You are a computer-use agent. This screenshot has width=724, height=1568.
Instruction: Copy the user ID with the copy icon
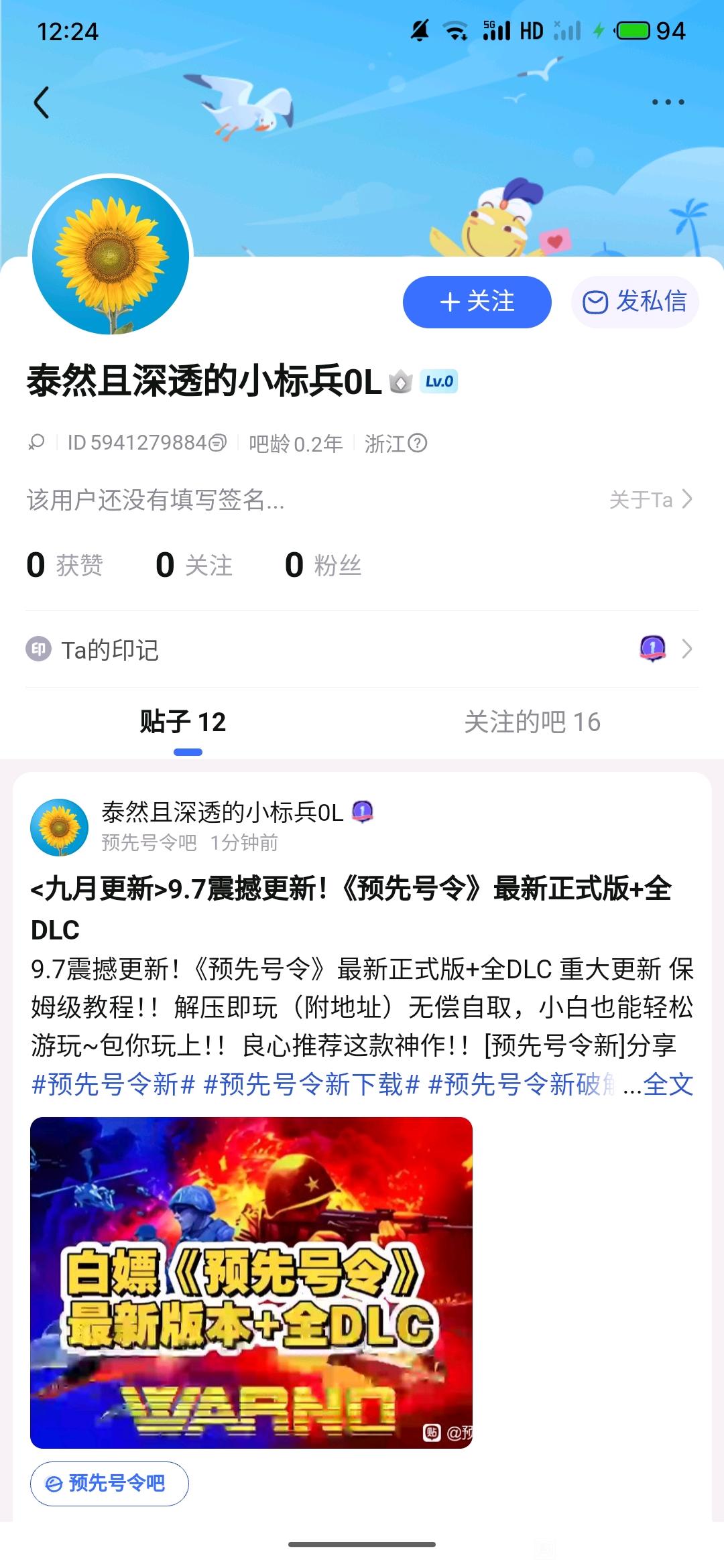[x=218, y=443]
